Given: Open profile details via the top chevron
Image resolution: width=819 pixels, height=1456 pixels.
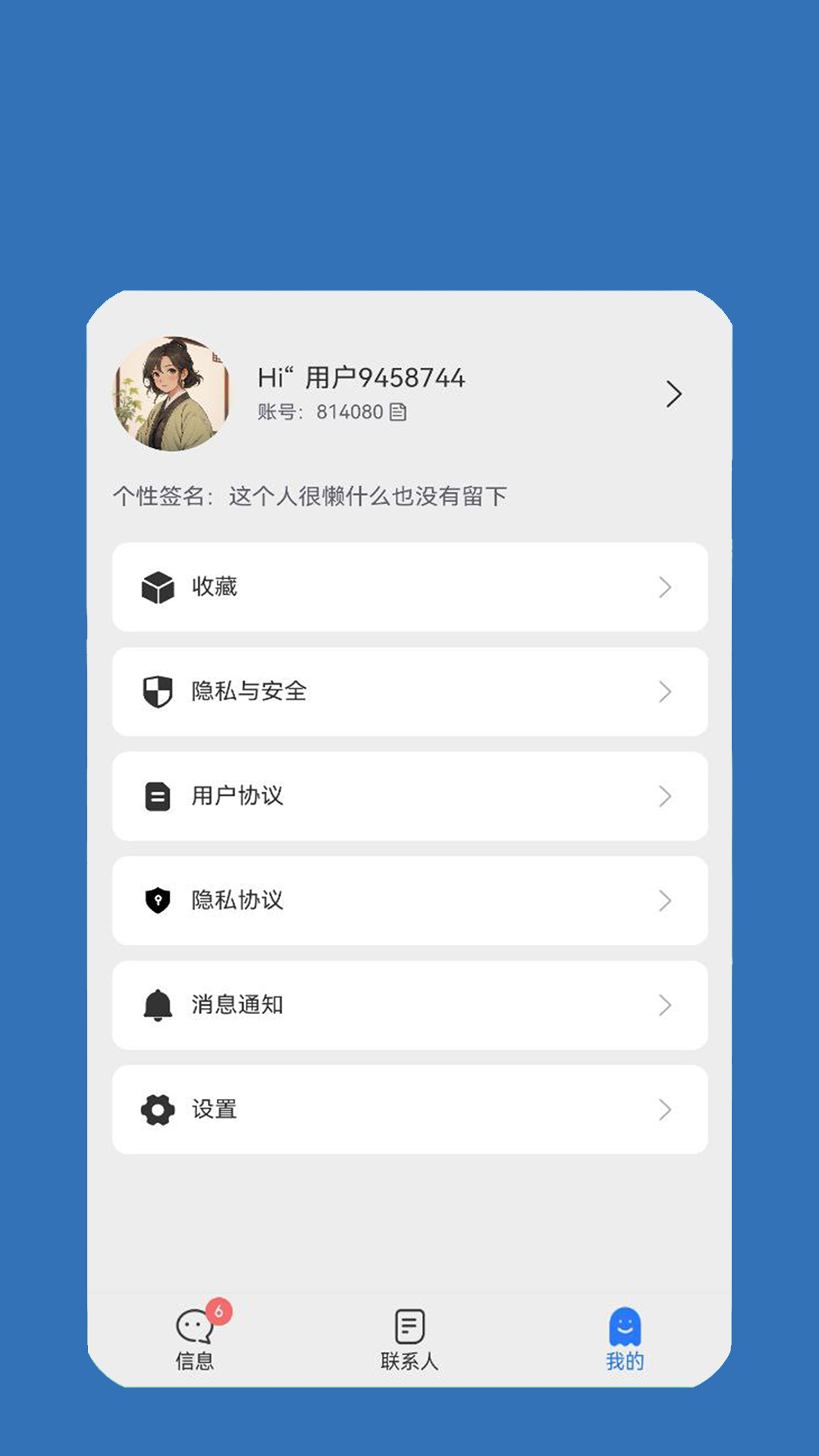Looking at the screenshot, I should coord(673,394).
